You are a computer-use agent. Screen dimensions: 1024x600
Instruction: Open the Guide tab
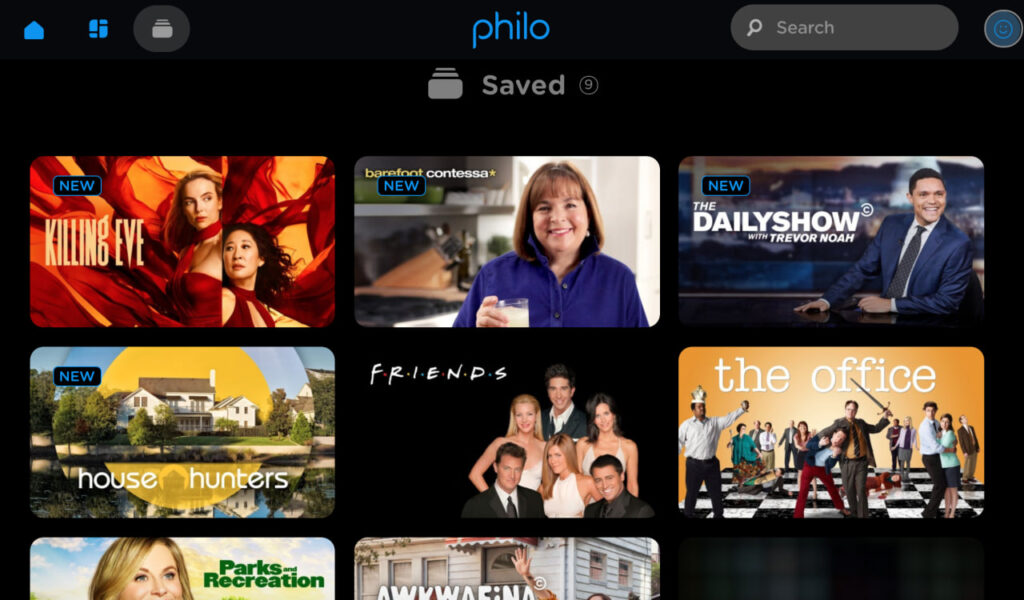(98, 29)
